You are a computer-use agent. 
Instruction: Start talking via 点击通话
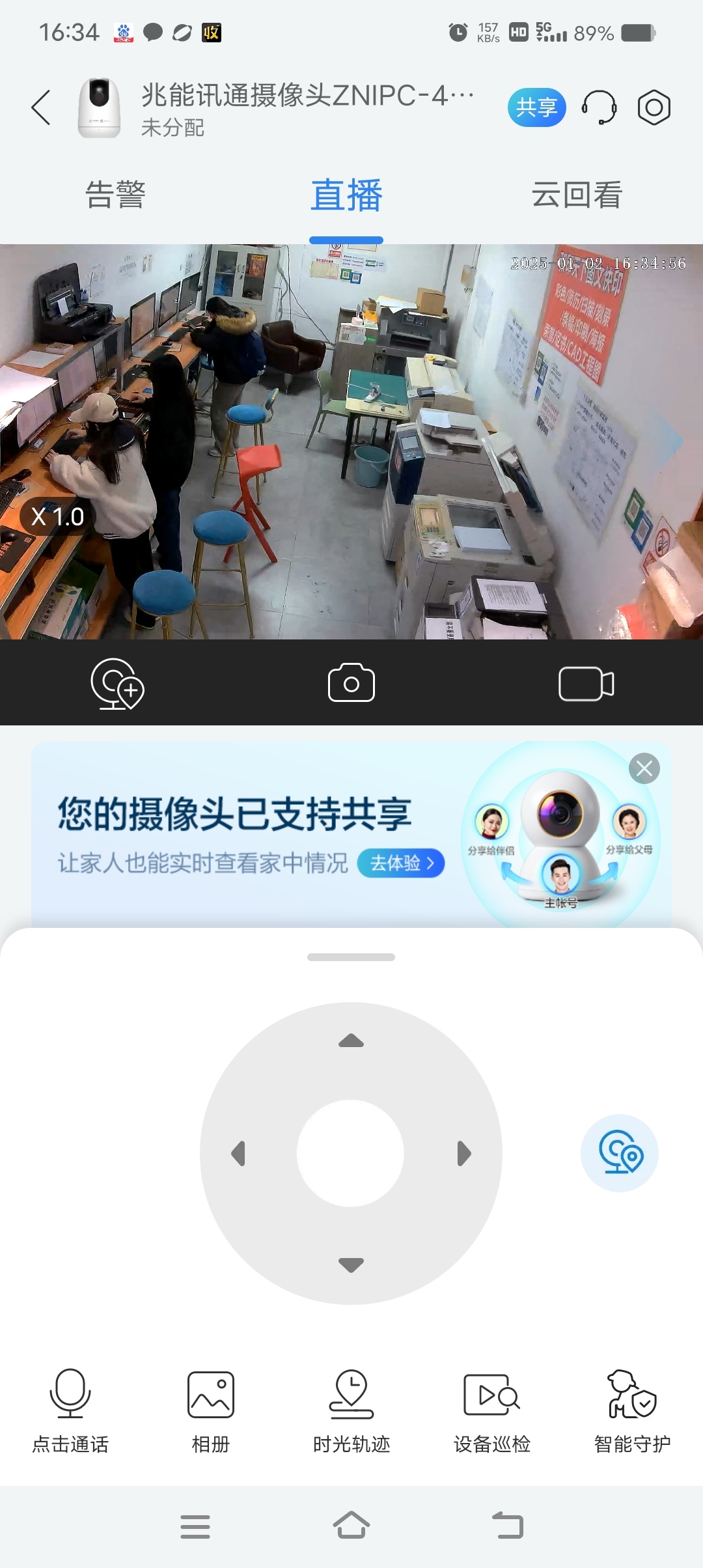pyautogui.click(x=70, y=1410)
